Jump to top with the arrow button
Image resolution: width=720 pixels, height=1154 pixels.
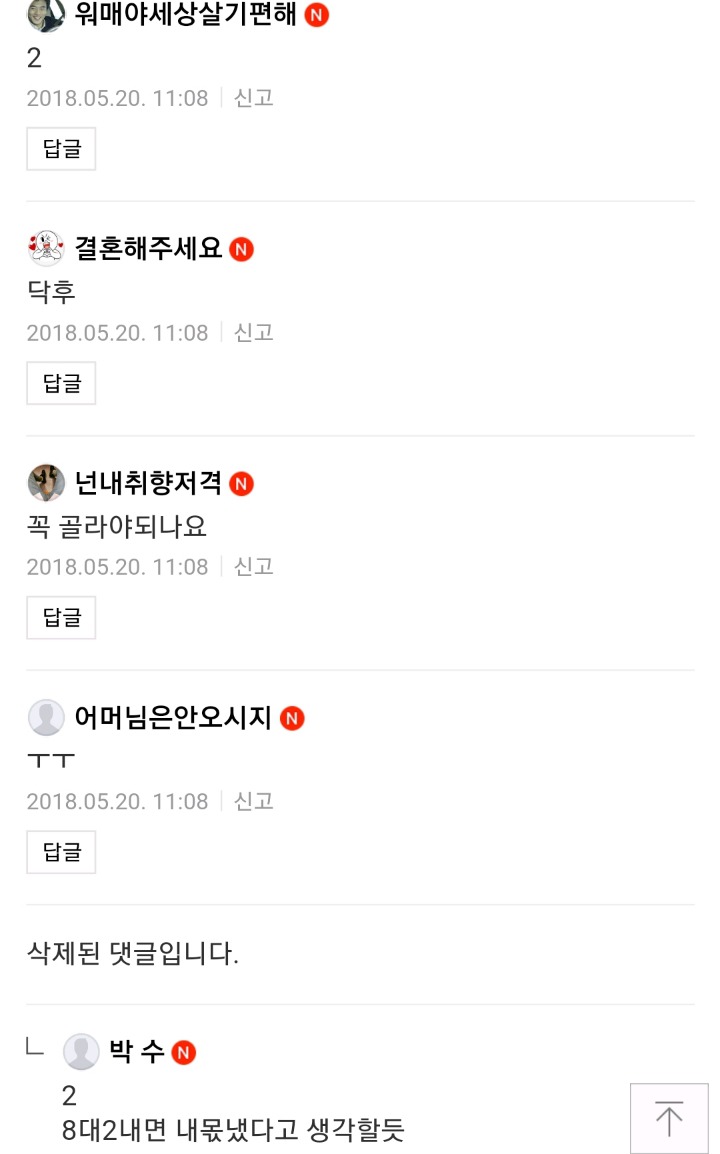click(x=668, y=1118)
